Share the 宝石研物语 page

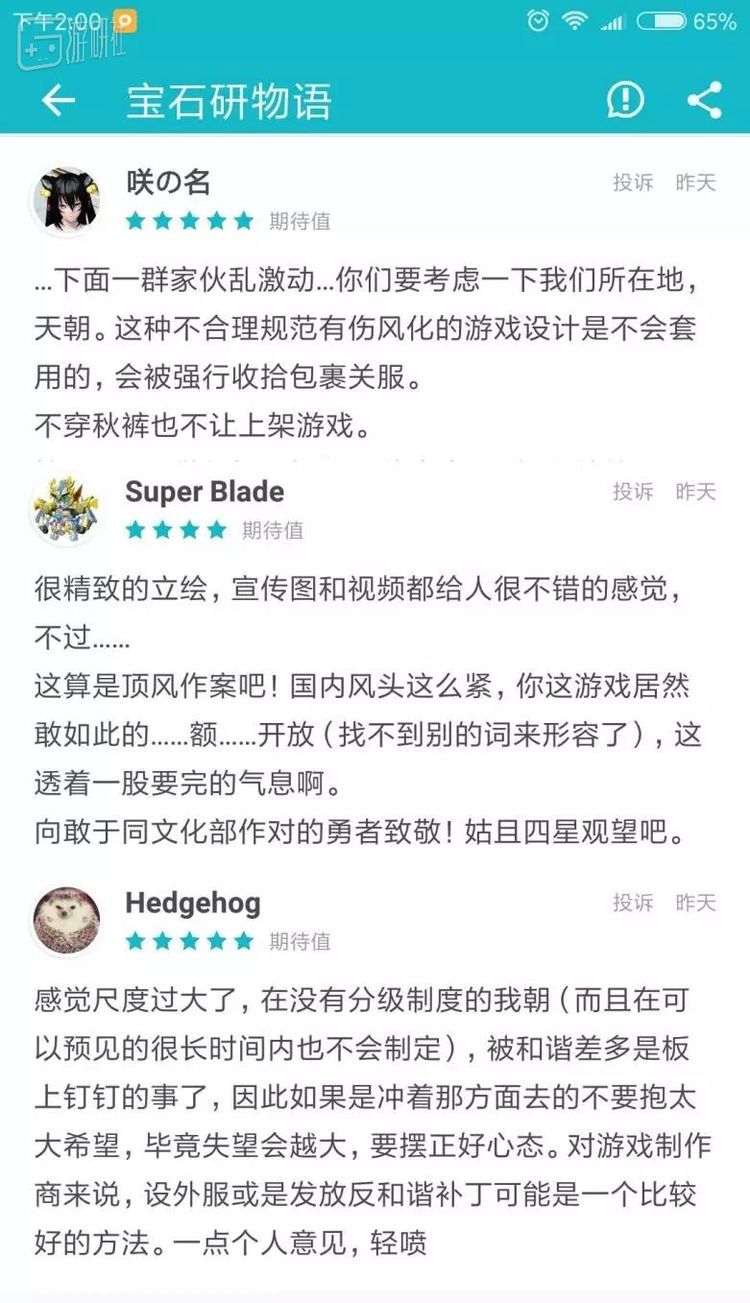click(x=705, y=100)
